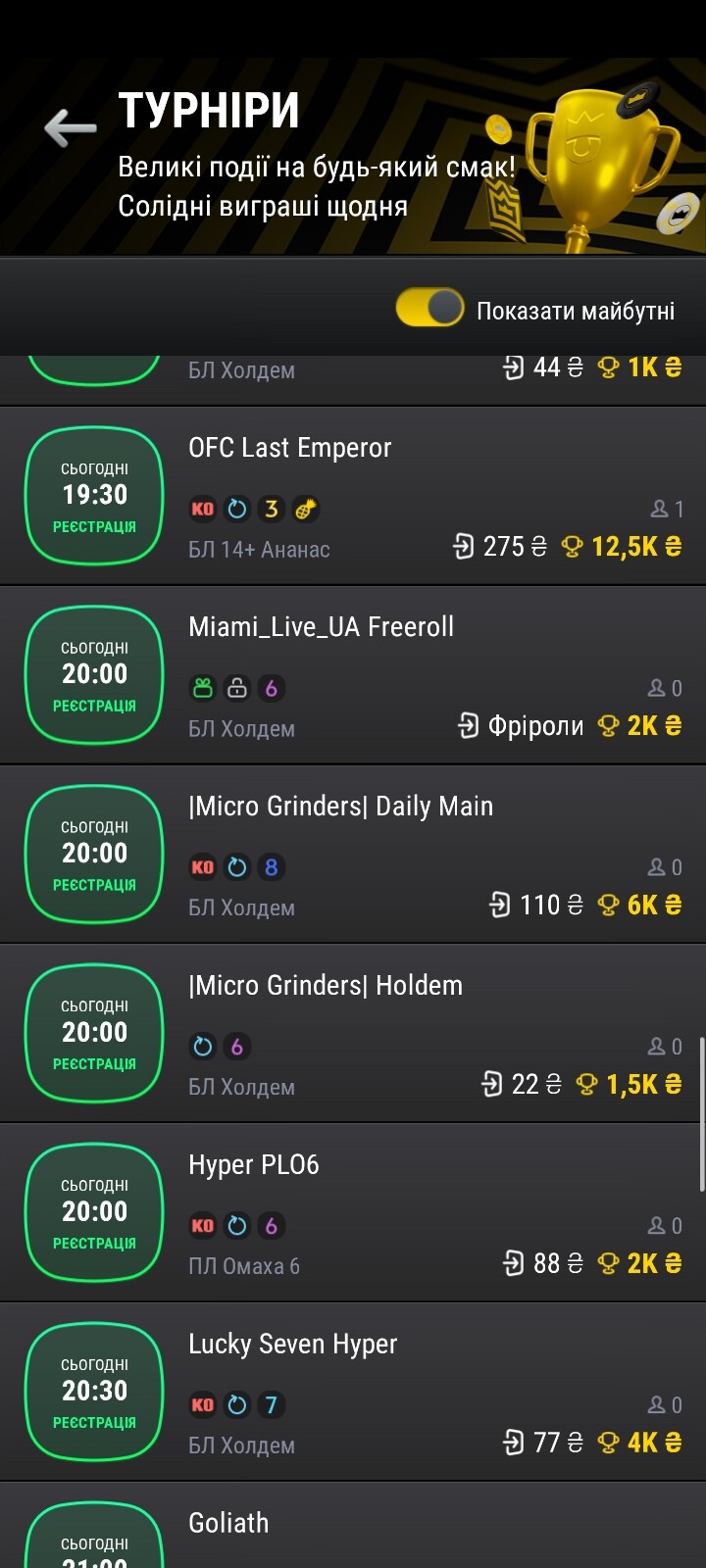The width and height of the screenshot is (706, 1568).
Task: Open the Lucky Seven Hyper tournament
Action: point(353,1393)
